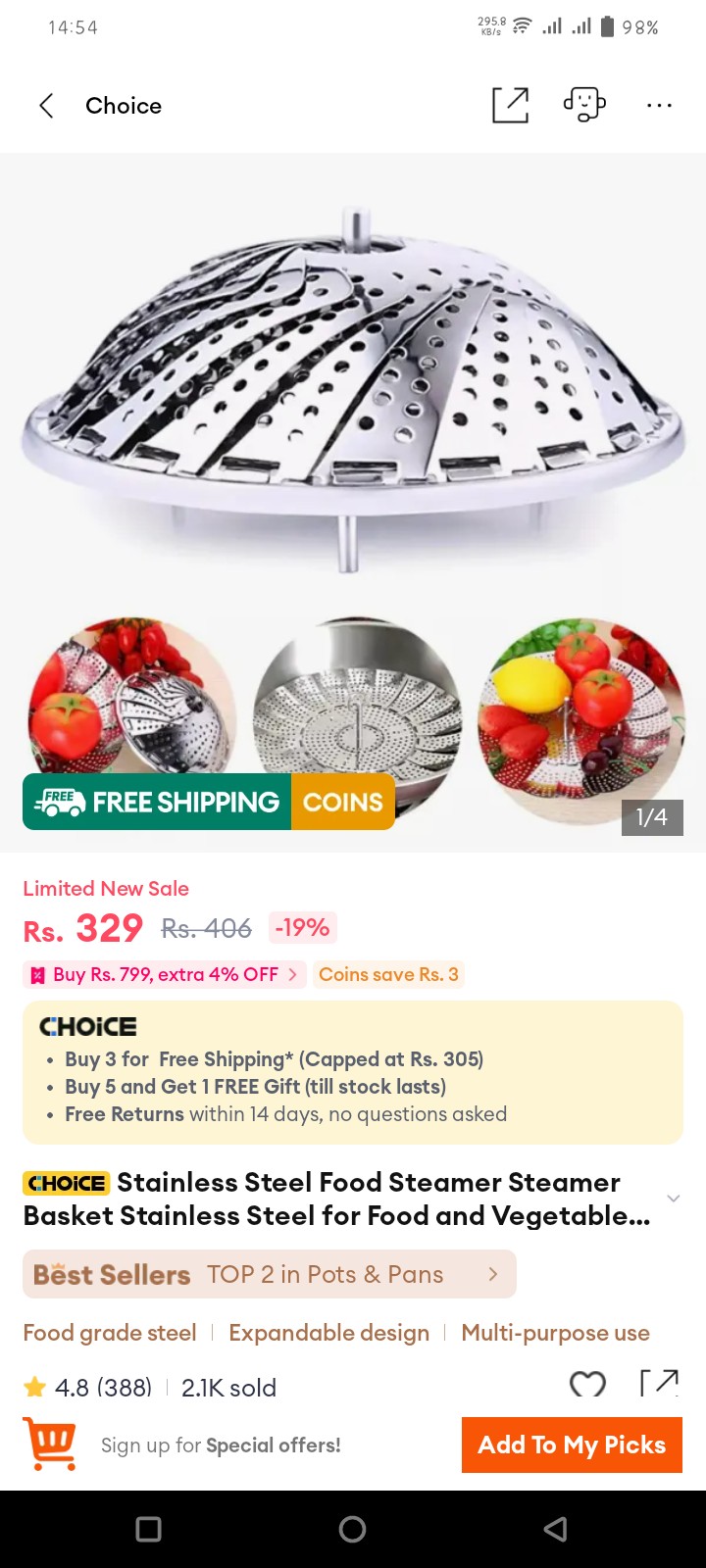Screen dimensions: 706x1568
Task: Open 'Buy Rs. 799, extra 4% OFF' offer
Action: [x=164, y=974]
